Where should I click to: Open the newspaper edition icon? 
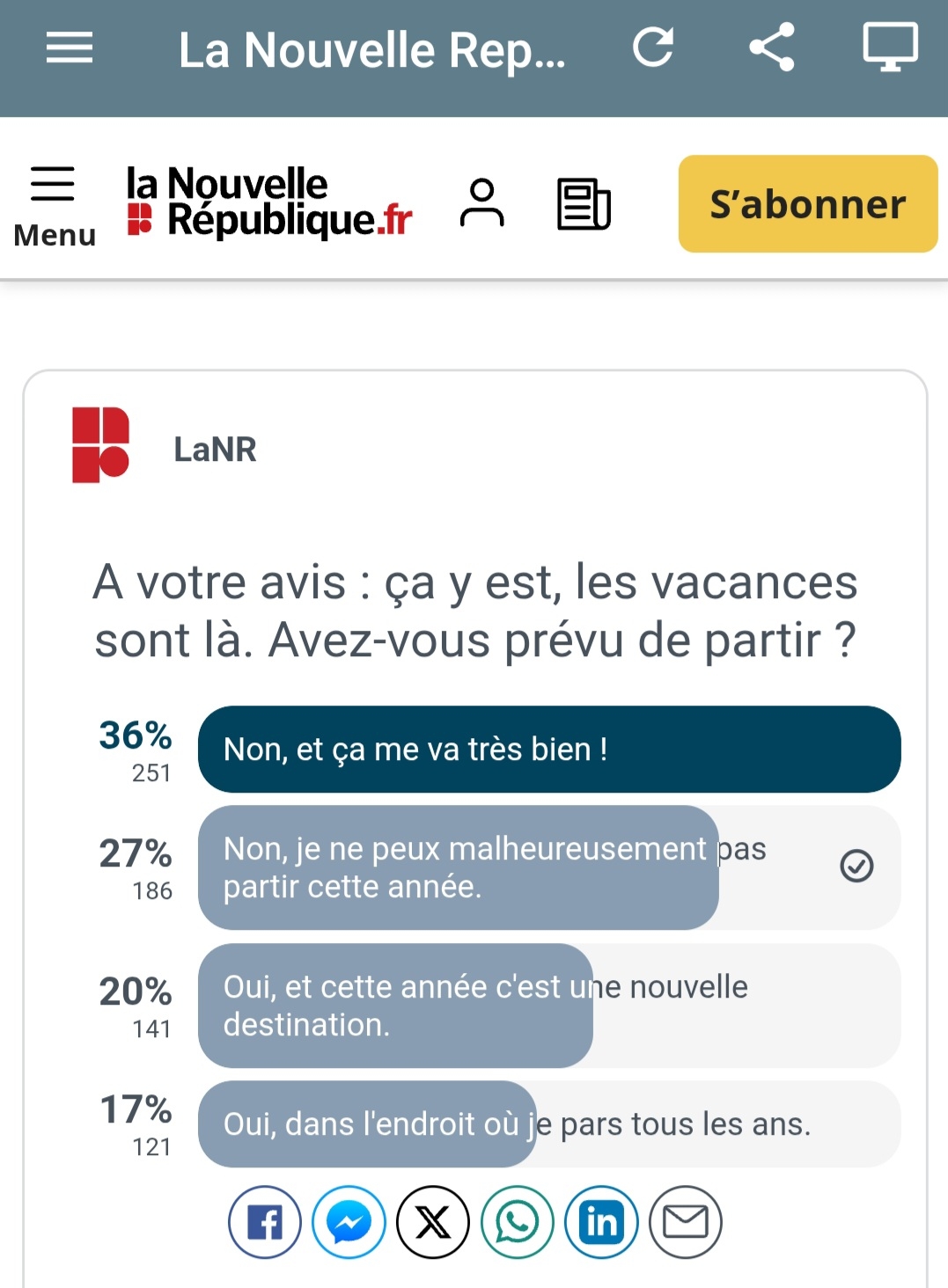[584, 204]
